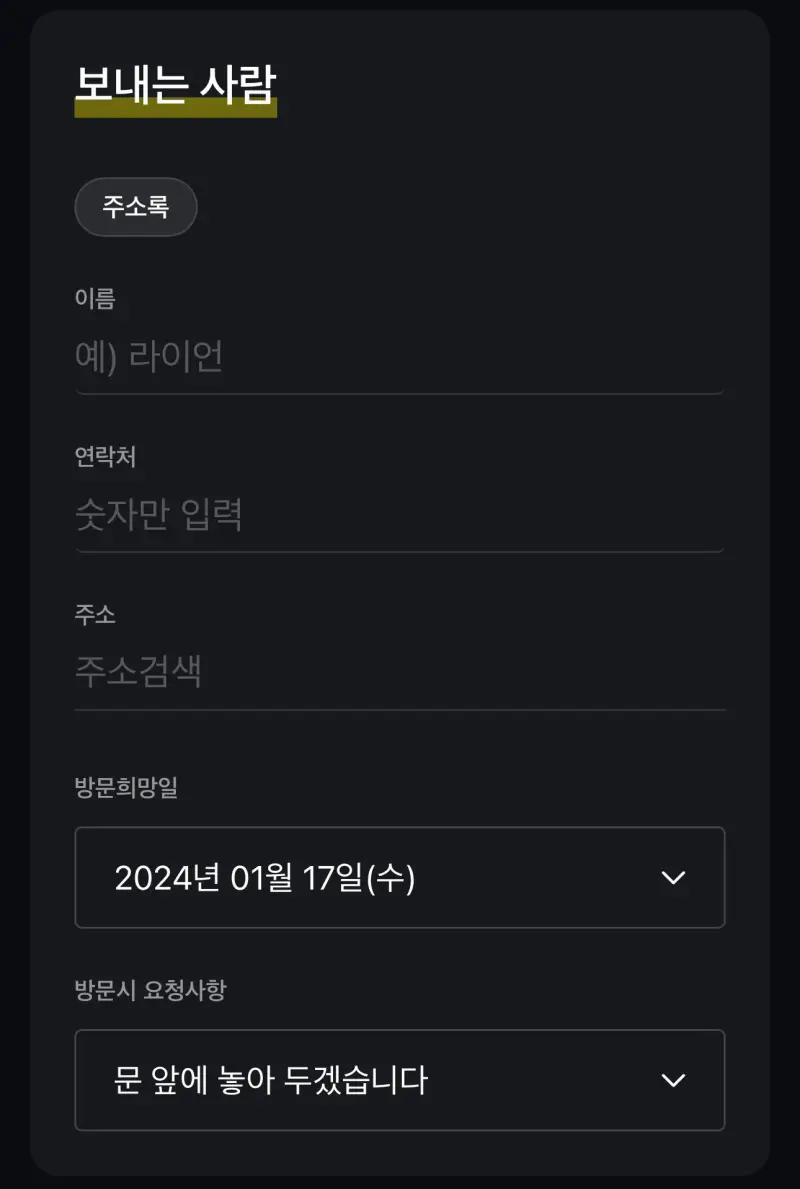
Task: Open the 방문희망일 date selector
Action: coord(400,878)
